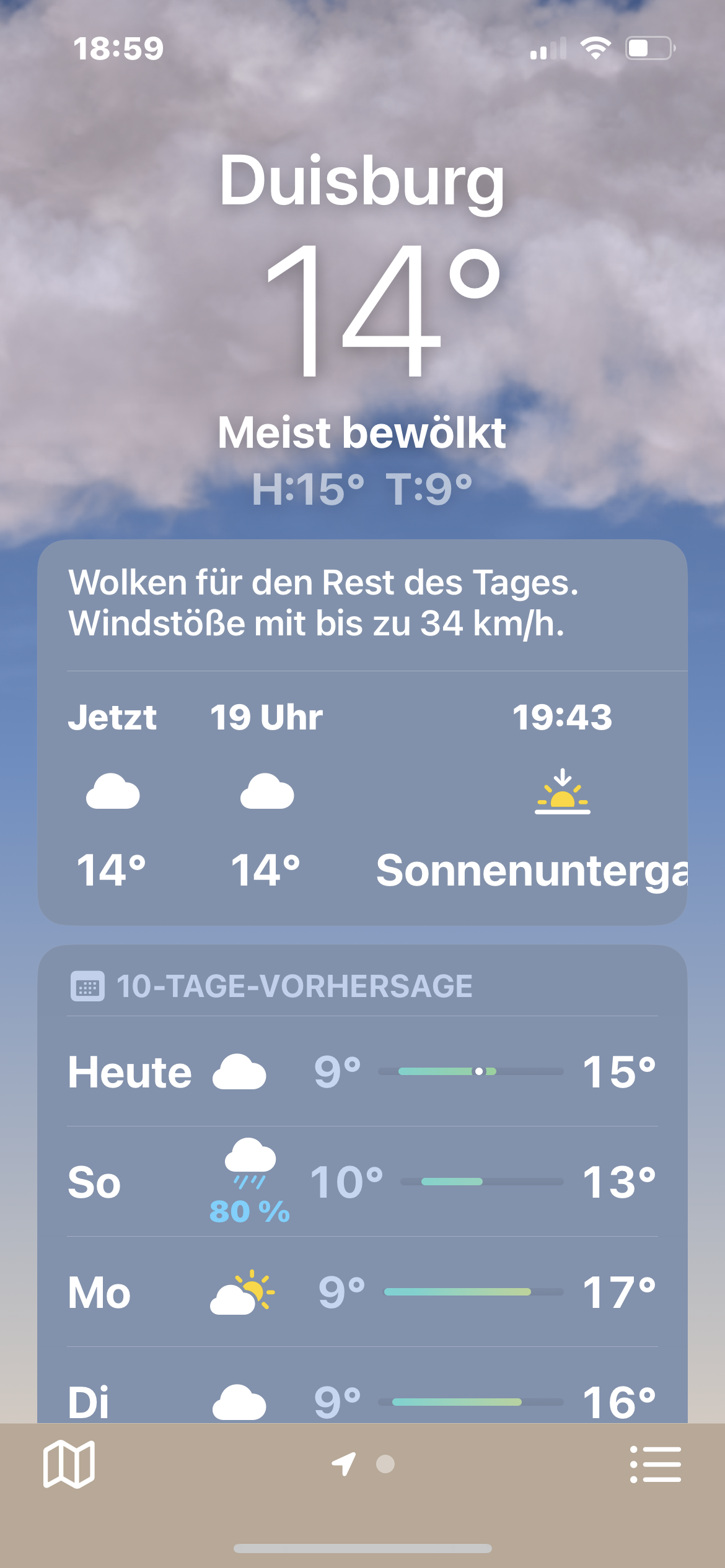725x1568 pixels.
Task: Tap the 19 Uhr hourly forecast entry
Action: coord(266,796)
